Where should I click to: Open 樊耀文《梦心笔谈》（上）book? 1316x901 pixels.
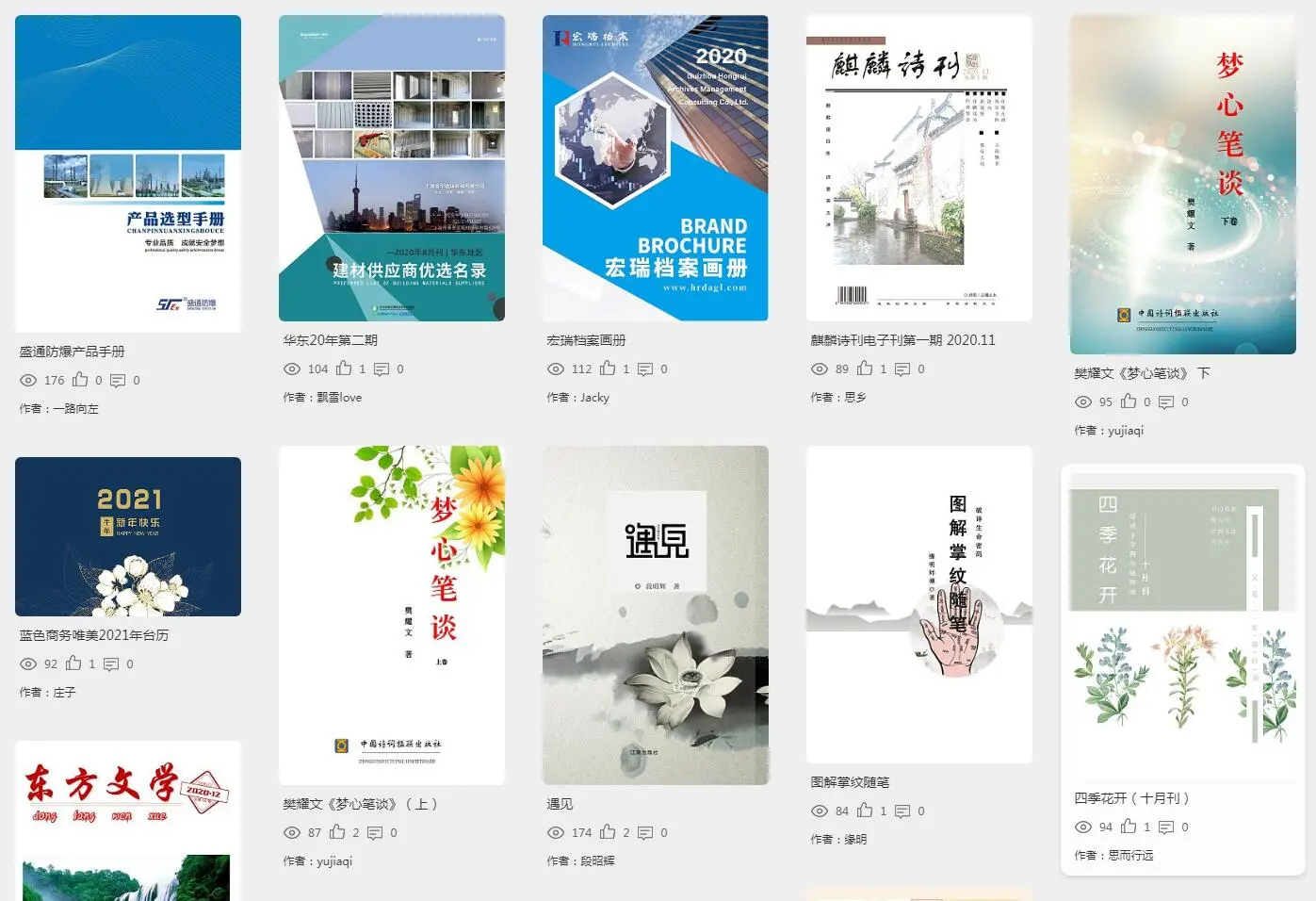[x=392, y=614]
